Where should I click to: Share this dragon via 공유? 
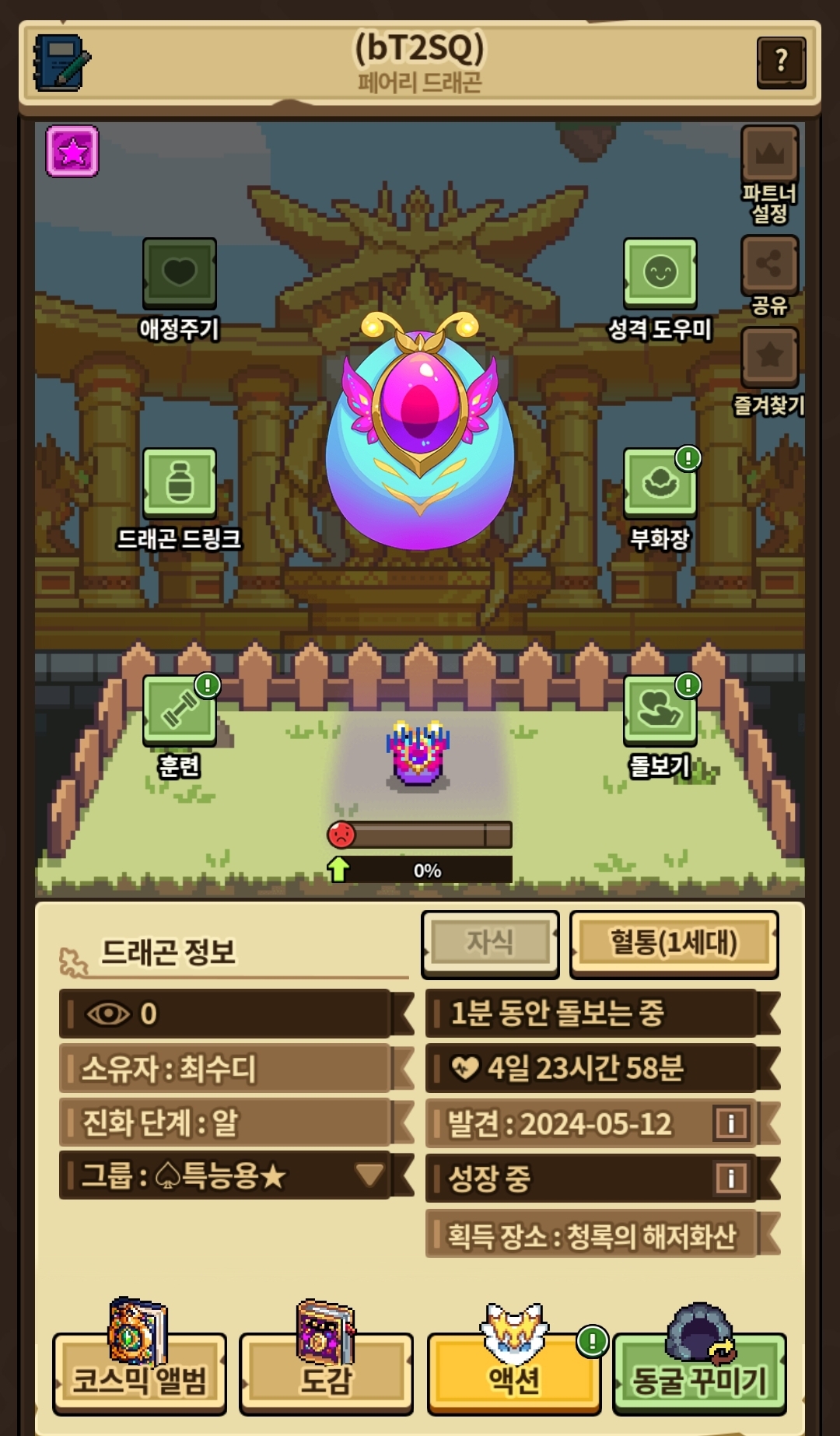[769, 264]
